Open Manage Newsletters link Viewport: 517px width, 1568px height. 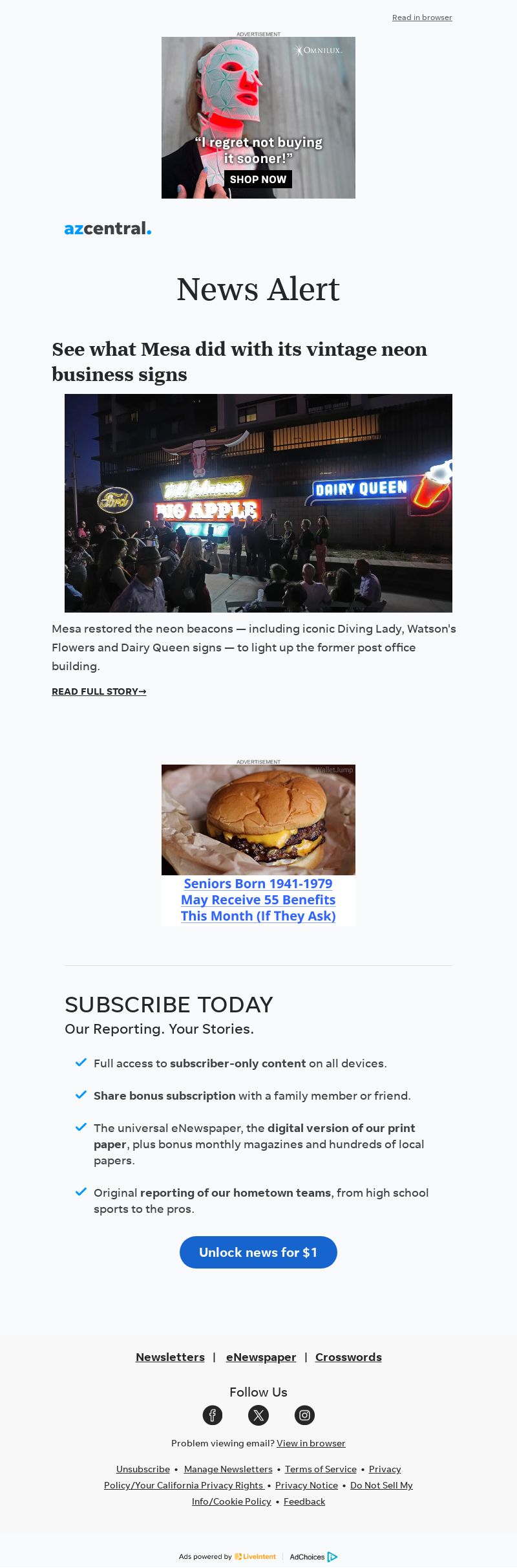point(228,1469)
